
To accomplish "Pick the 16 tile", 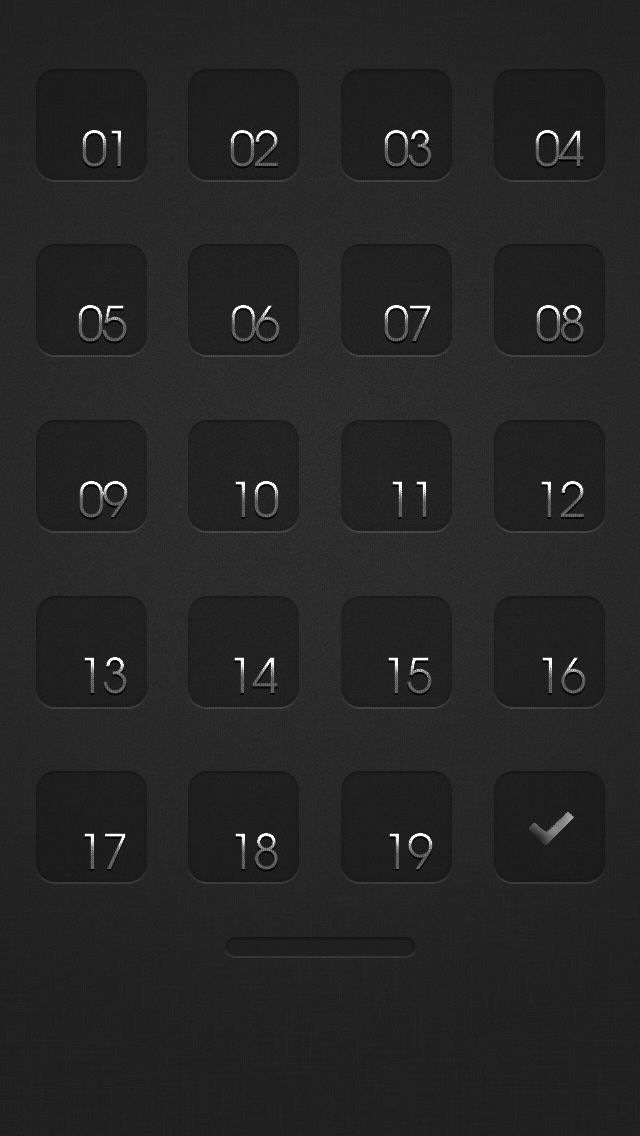I will [549, 652].
